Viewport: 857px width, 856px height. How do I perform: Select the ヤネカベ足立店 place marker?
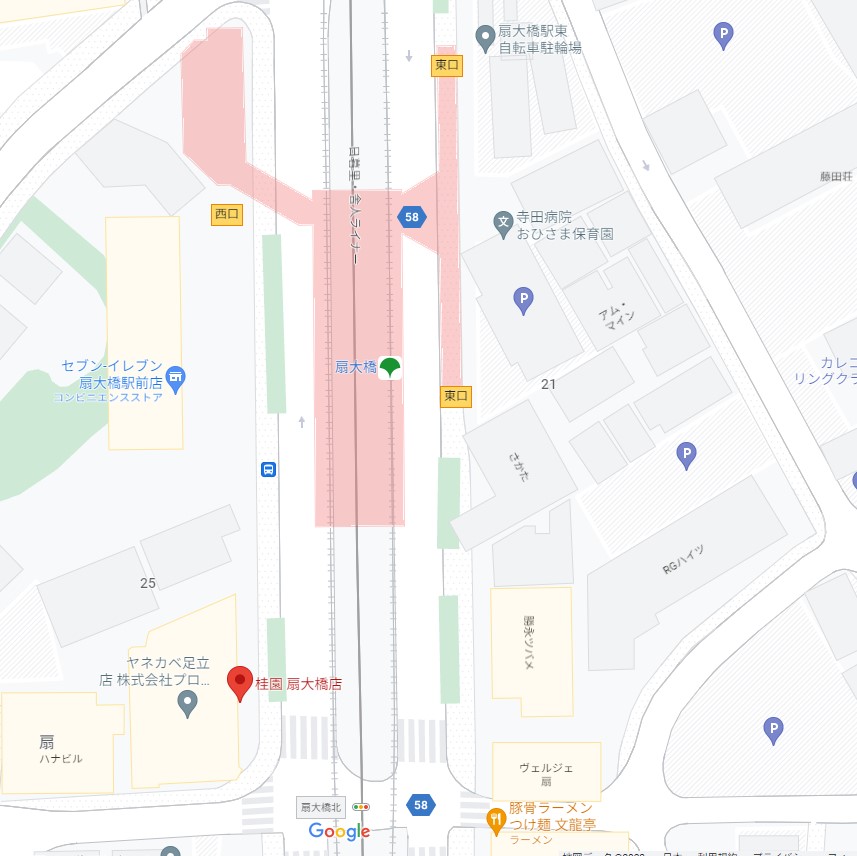point(187,705)
